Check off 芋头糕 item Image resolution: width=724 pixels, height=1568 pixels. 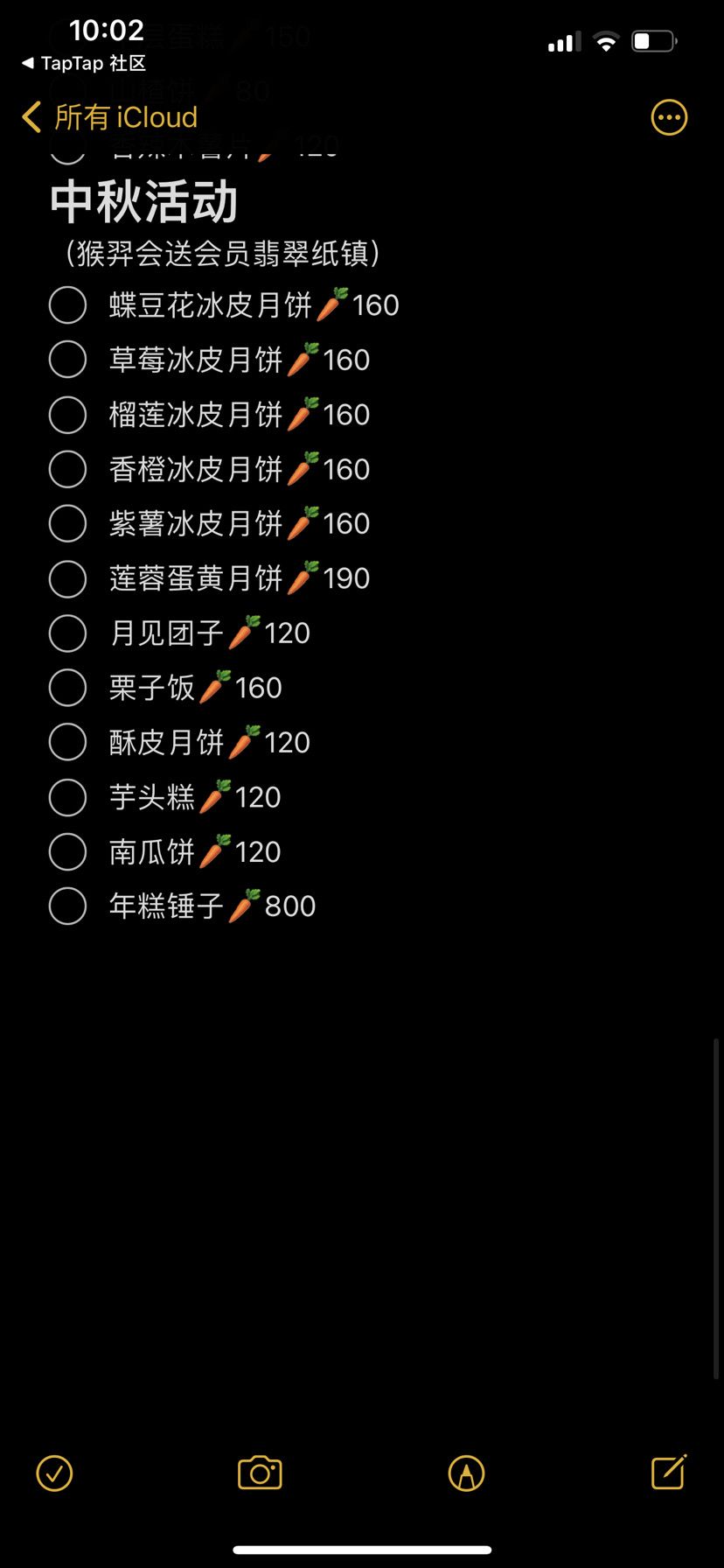tap(67, 797)
